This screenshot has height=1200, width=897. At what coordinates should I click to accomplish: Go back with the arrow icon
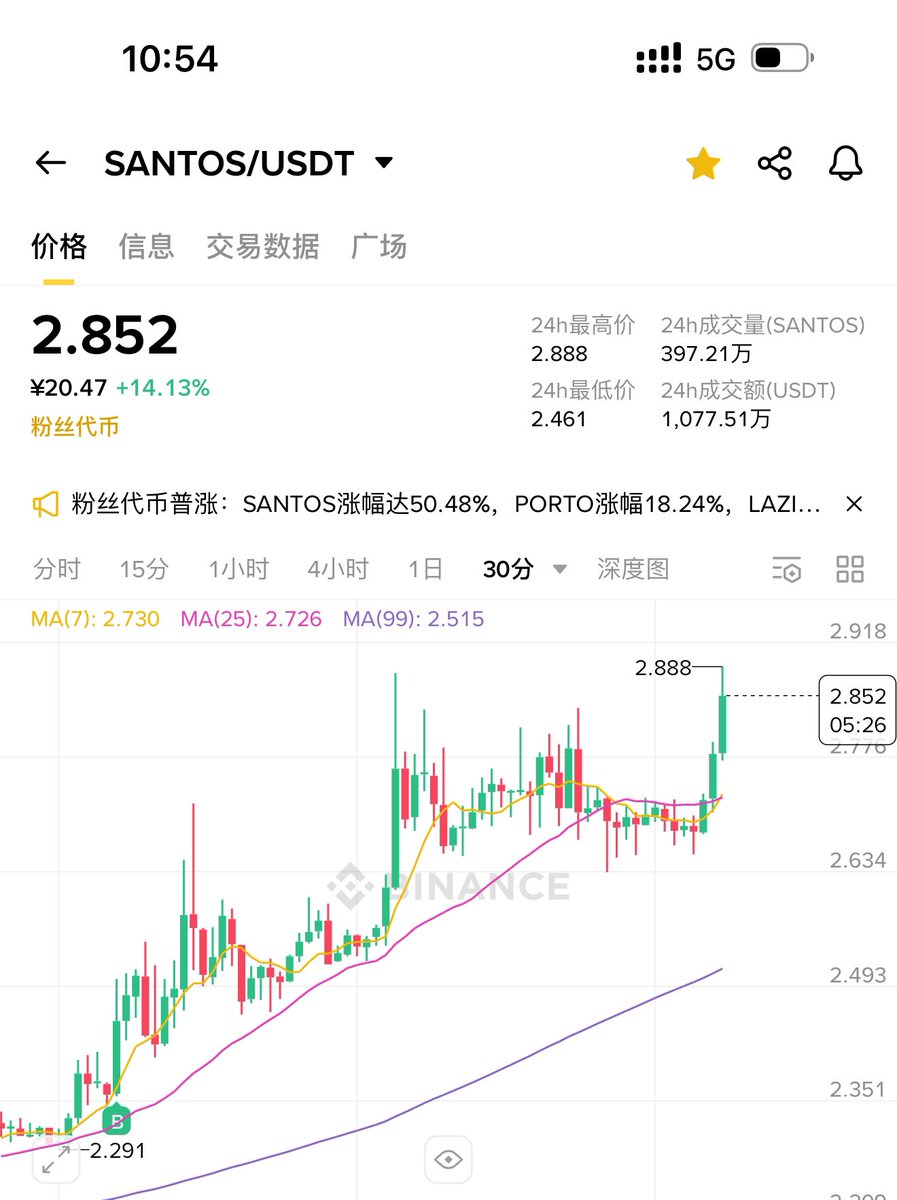coord(51,163)
